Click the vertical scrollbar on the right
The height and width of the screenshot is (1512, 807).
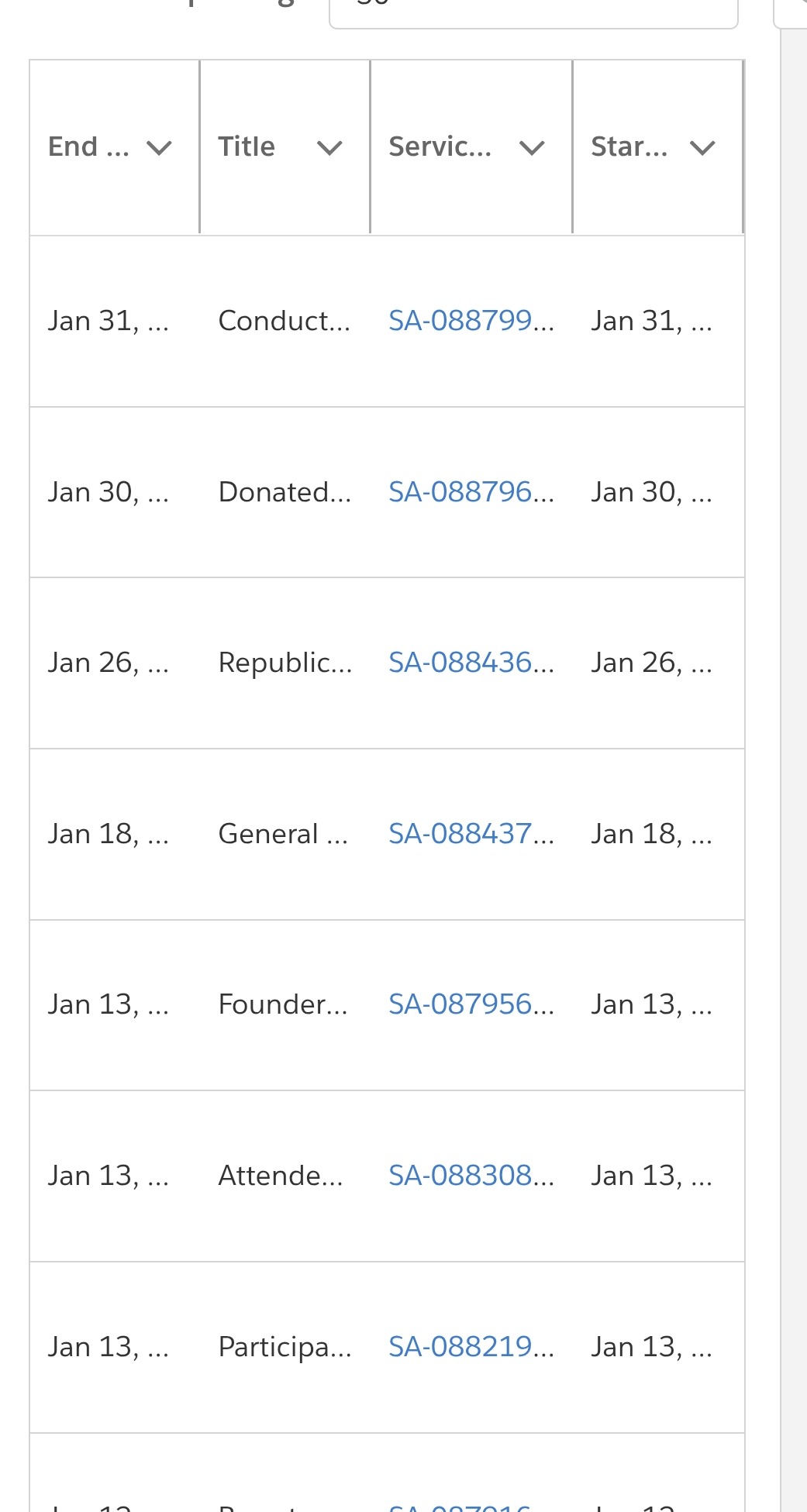pyautogui.click(x=792, y=697)
